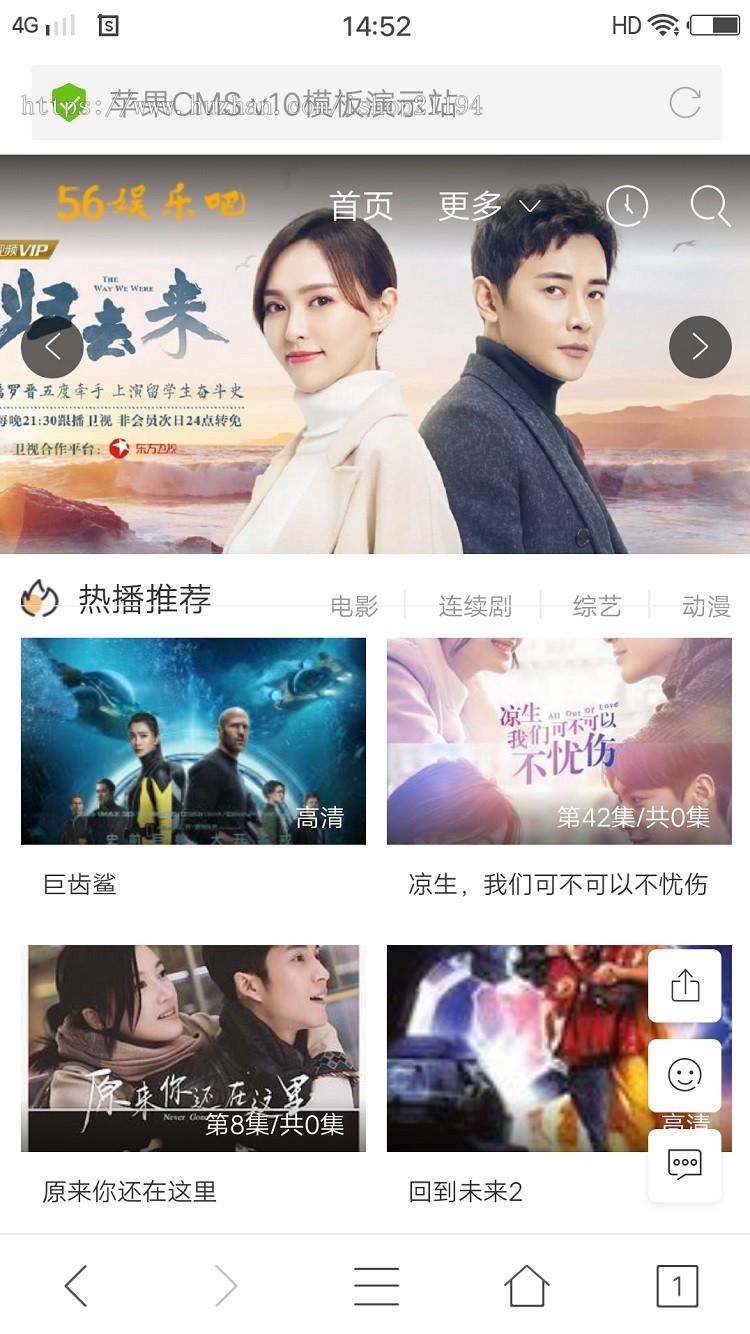Open the browser hamburger menu
The width and height of the screenshot is (750, 1334).
point(373,1286)
